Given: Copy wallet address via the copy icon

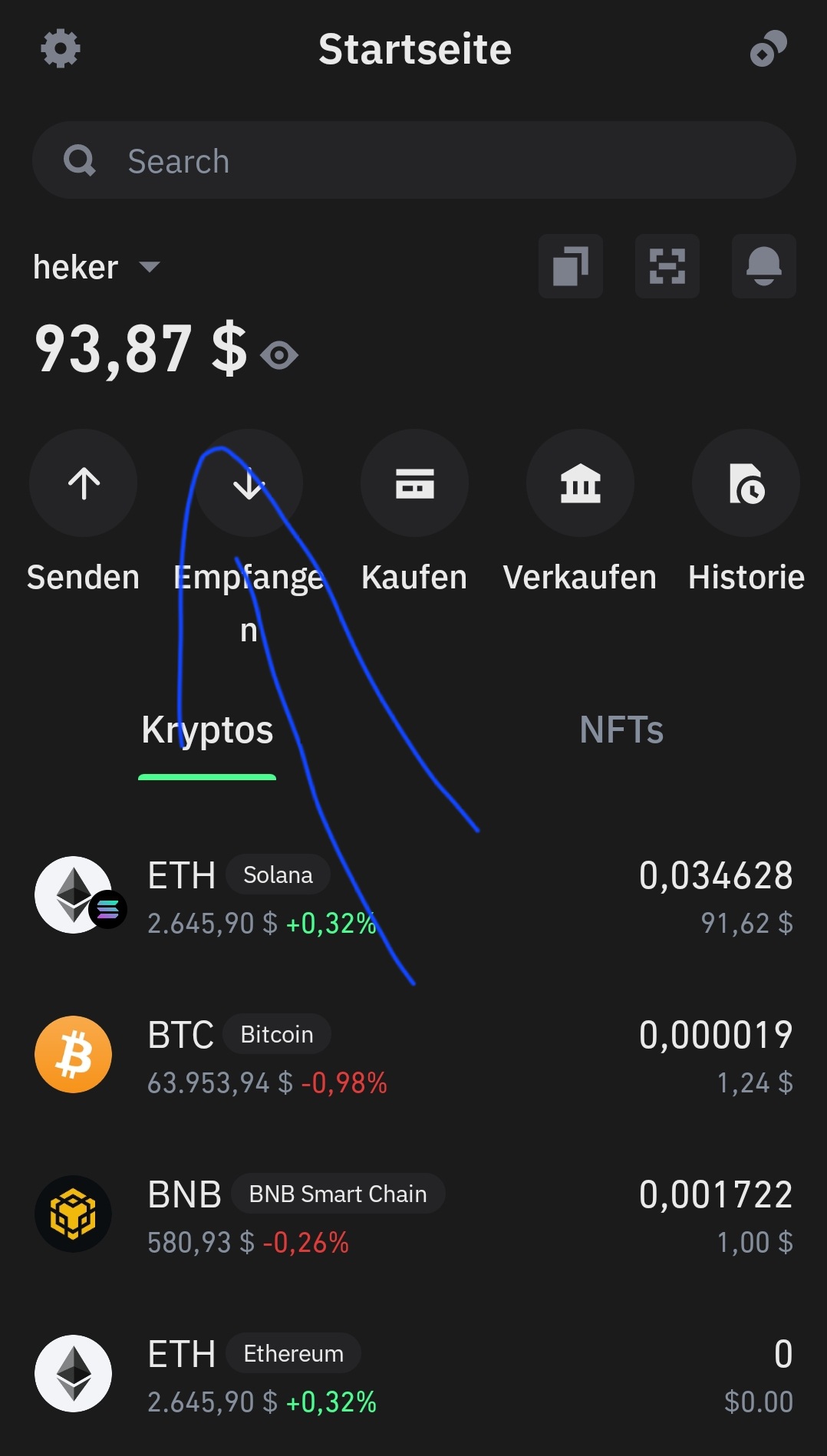Looking at the screenshot, I should tap(570, 266).
